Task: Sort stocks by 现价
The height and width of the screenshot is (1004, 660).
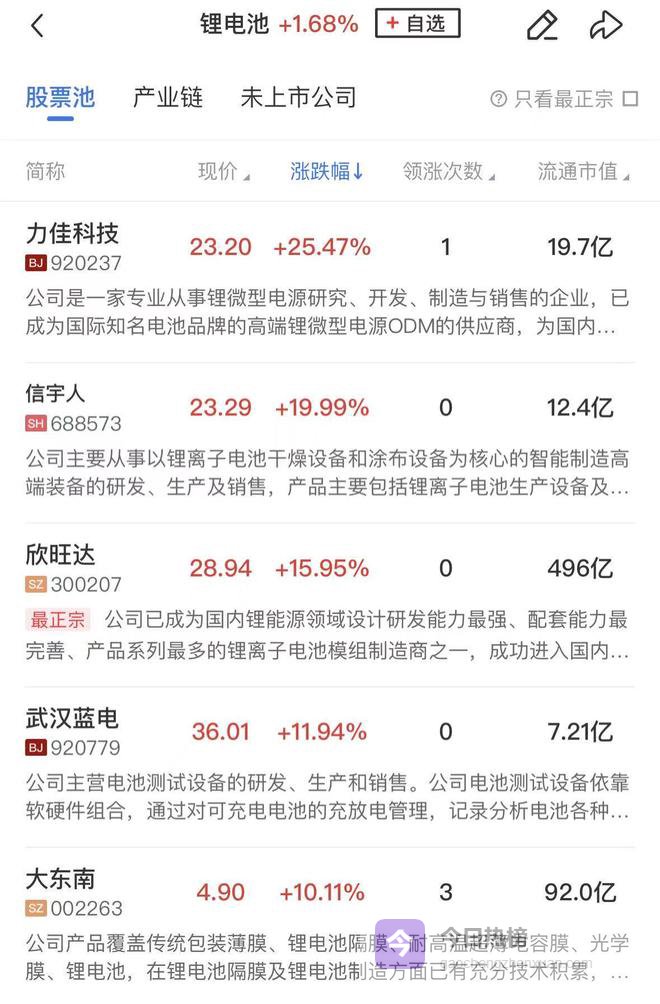Action: pyautogui.click(x=222, y=171)
